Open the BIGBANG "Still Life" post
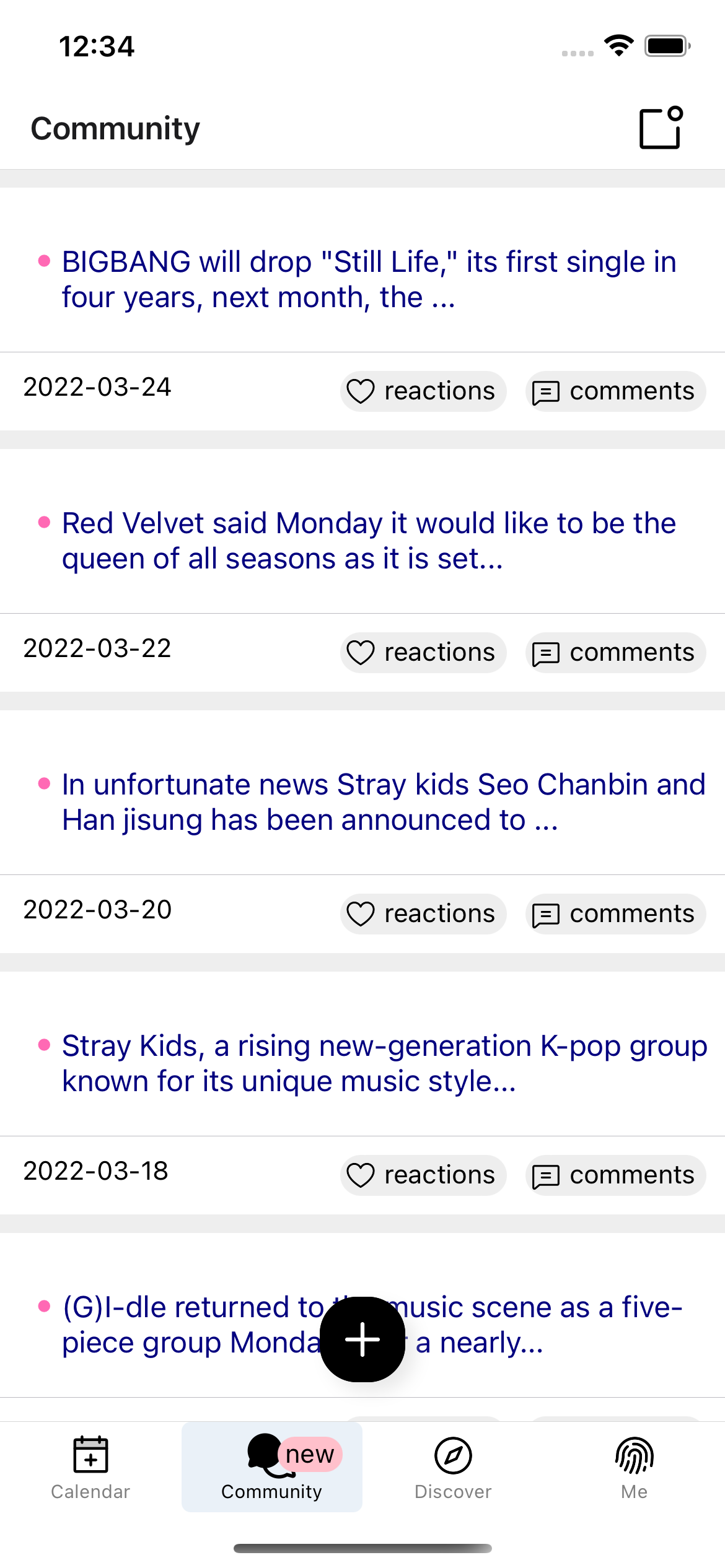 369,279
